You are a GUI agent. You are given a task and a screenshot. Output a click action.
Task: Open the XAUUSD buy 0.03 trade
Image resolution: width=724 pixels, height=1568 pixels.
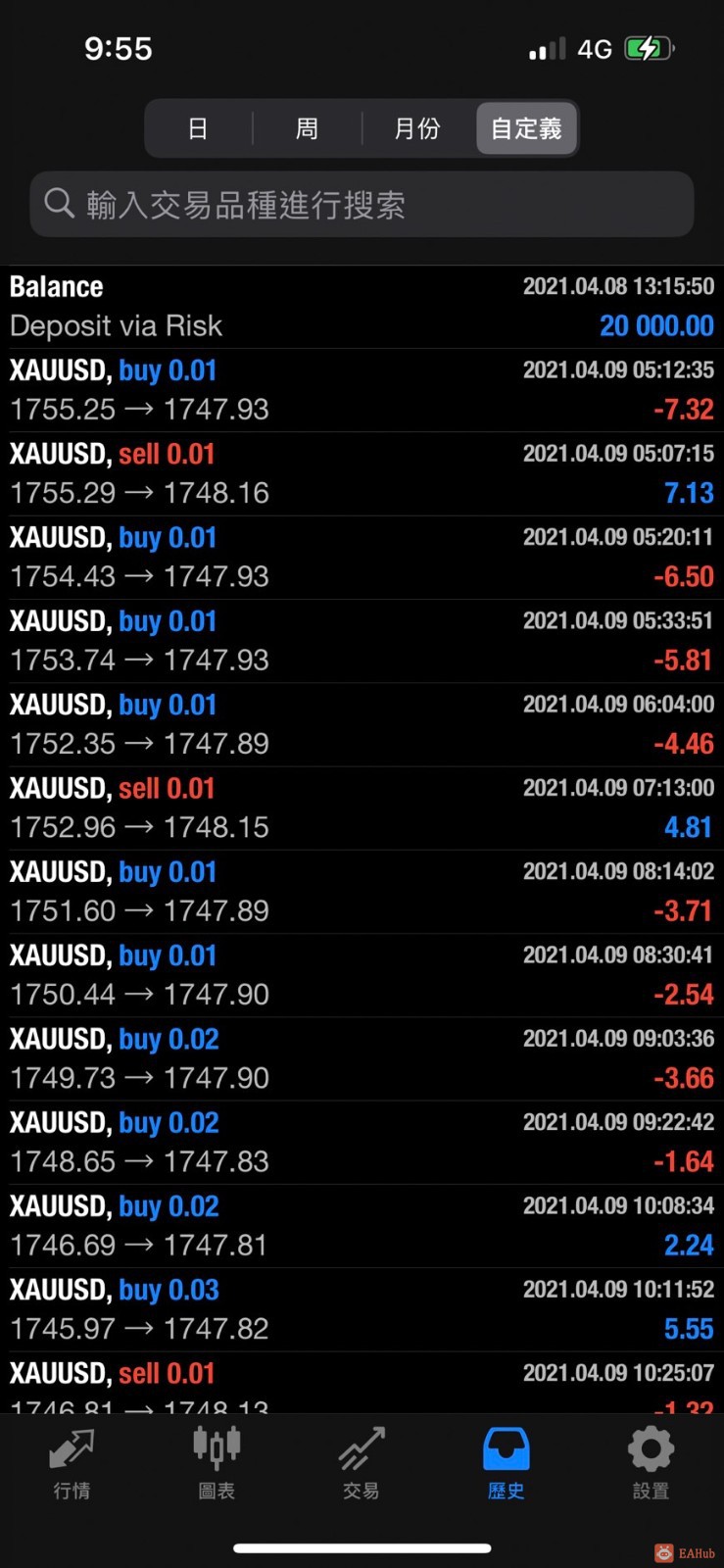[362, 1309]
